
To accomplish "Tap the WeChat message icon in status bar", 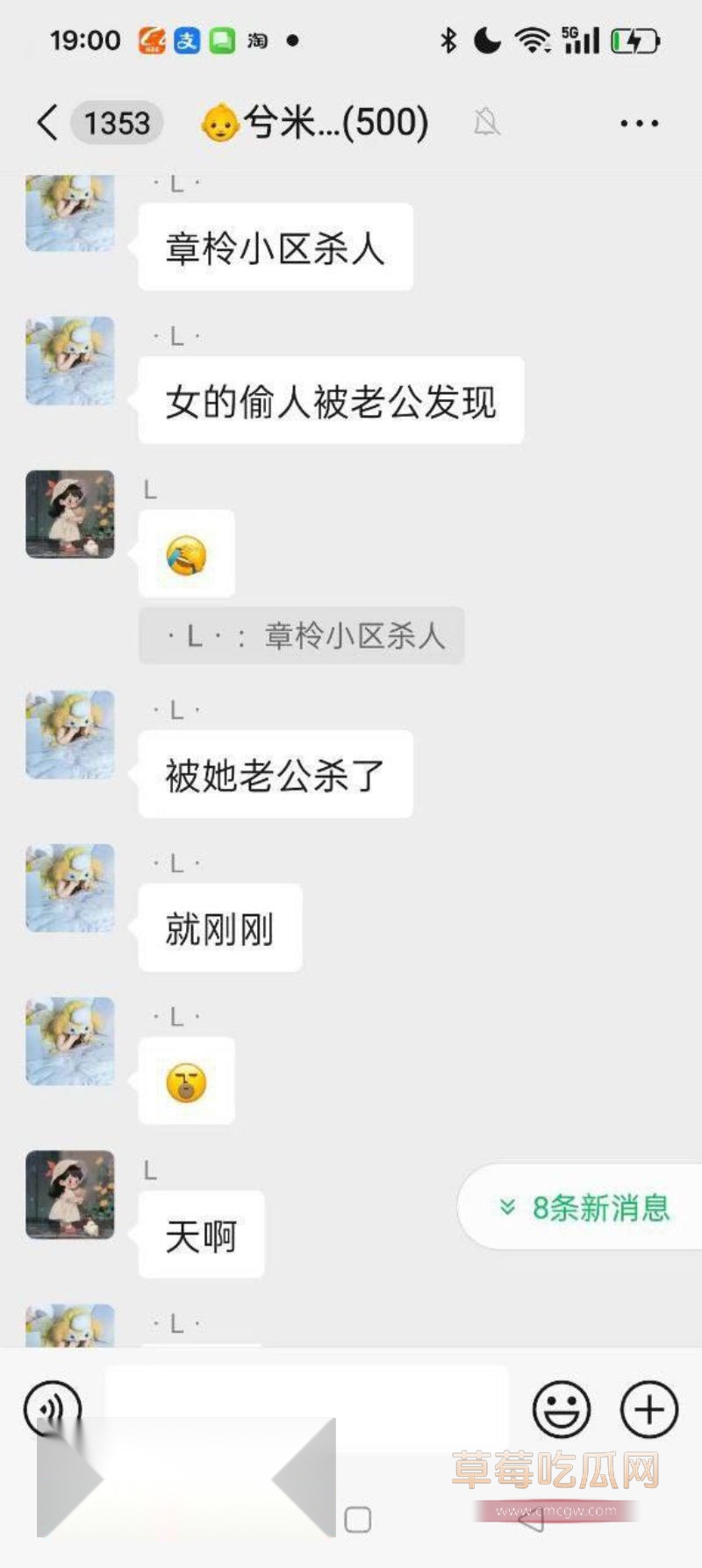I will click(x=221, y=40).
